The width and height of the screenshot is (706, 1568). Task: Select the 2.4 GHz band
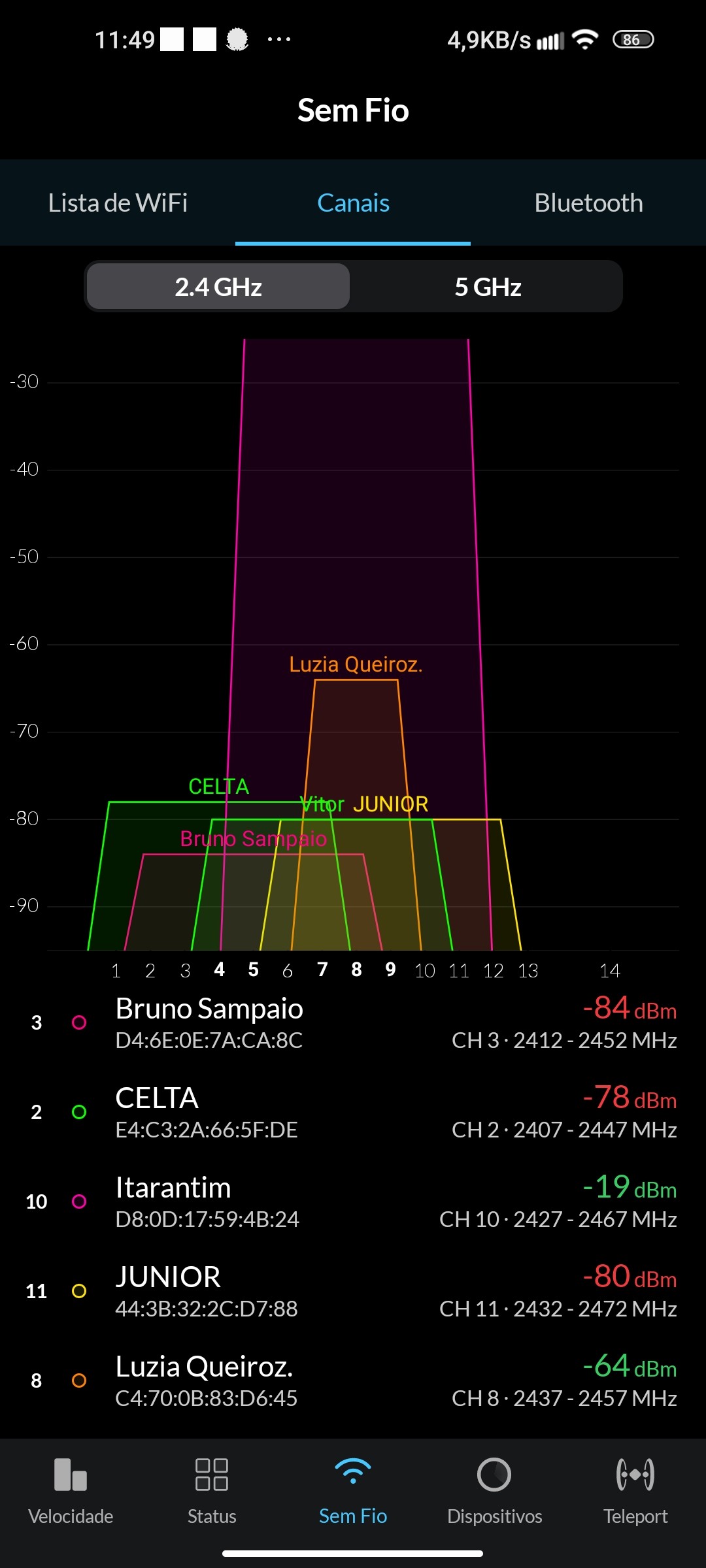218,287
